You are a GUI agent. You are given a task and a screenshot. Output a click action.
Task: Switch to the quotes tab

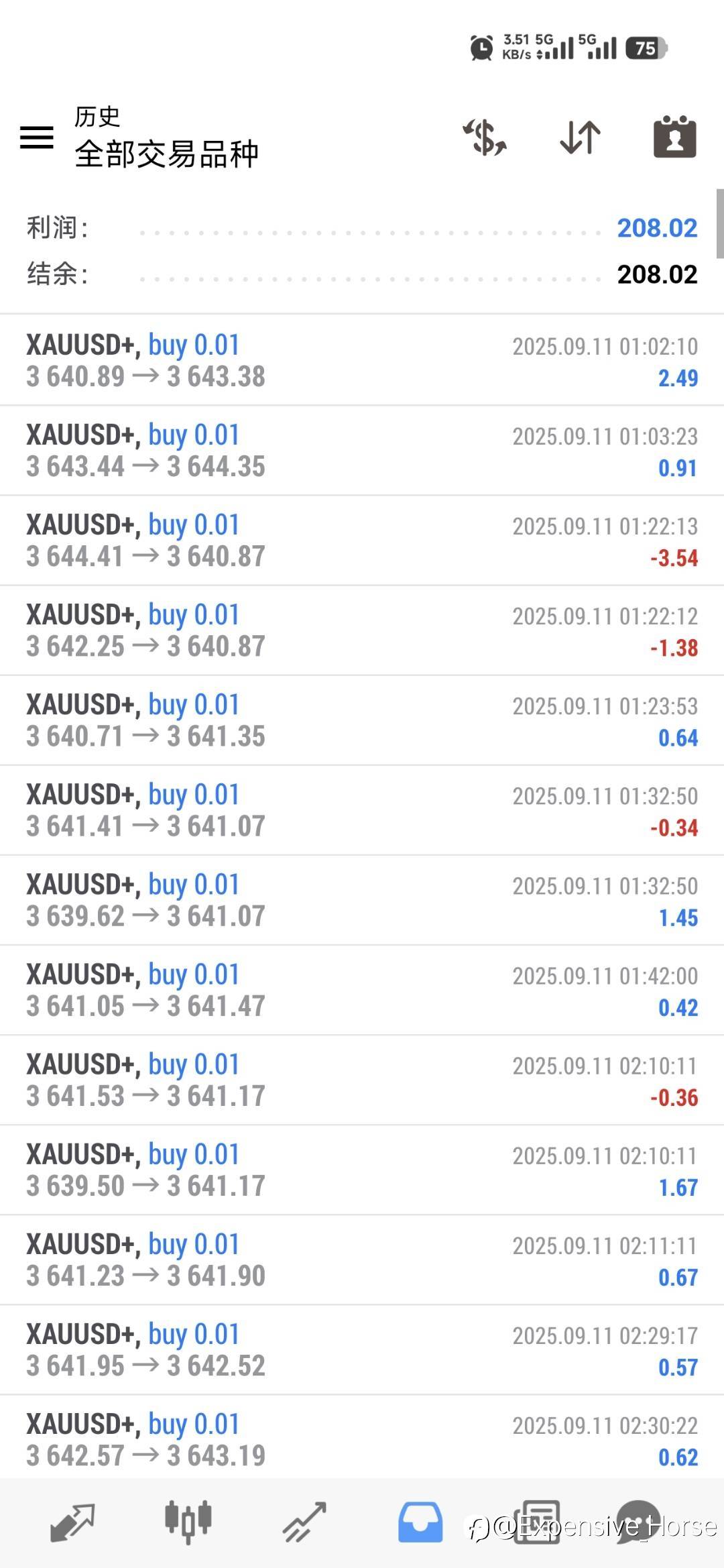[72, 1522]
